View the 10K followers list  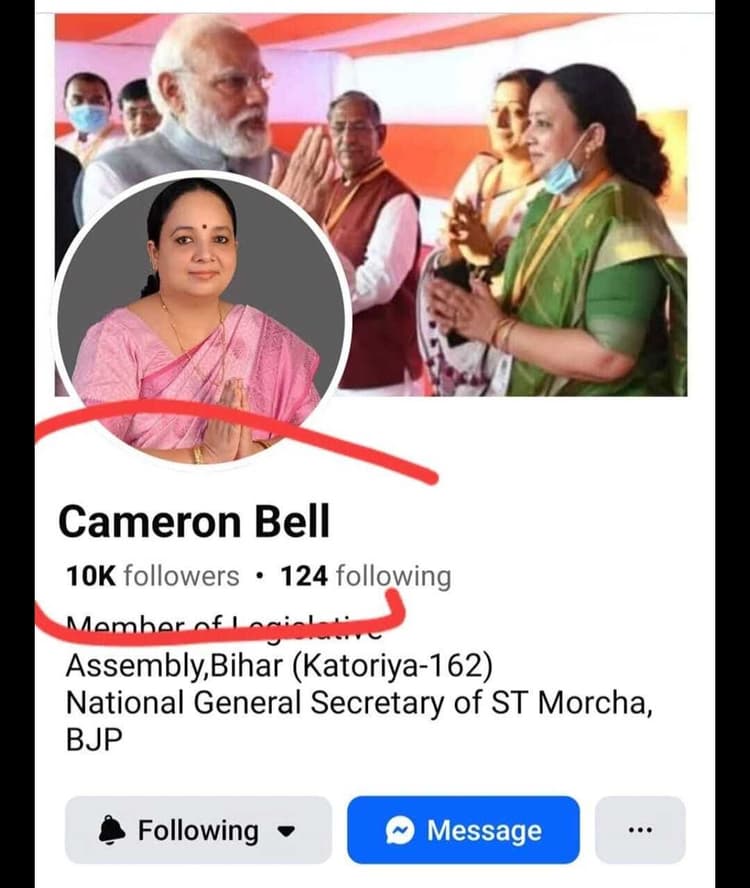pyautogui.click(x=153, y=576)
